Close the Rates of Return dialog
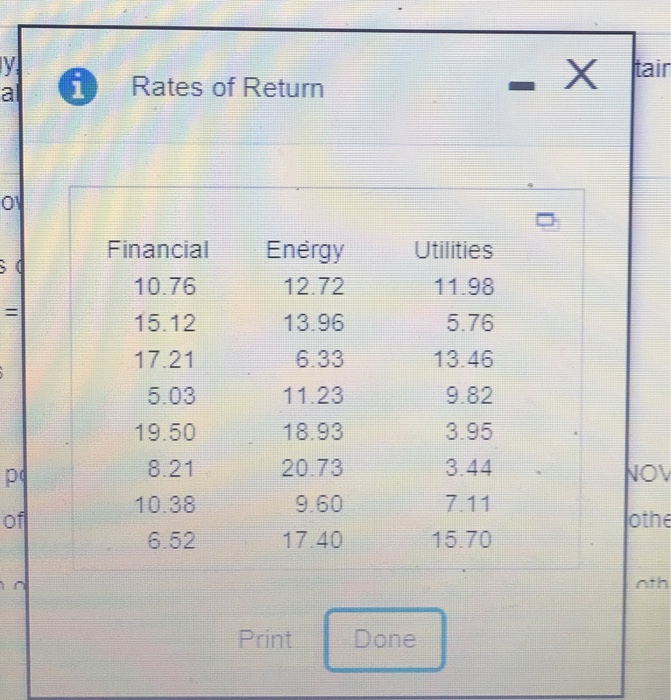 [581, 76]
